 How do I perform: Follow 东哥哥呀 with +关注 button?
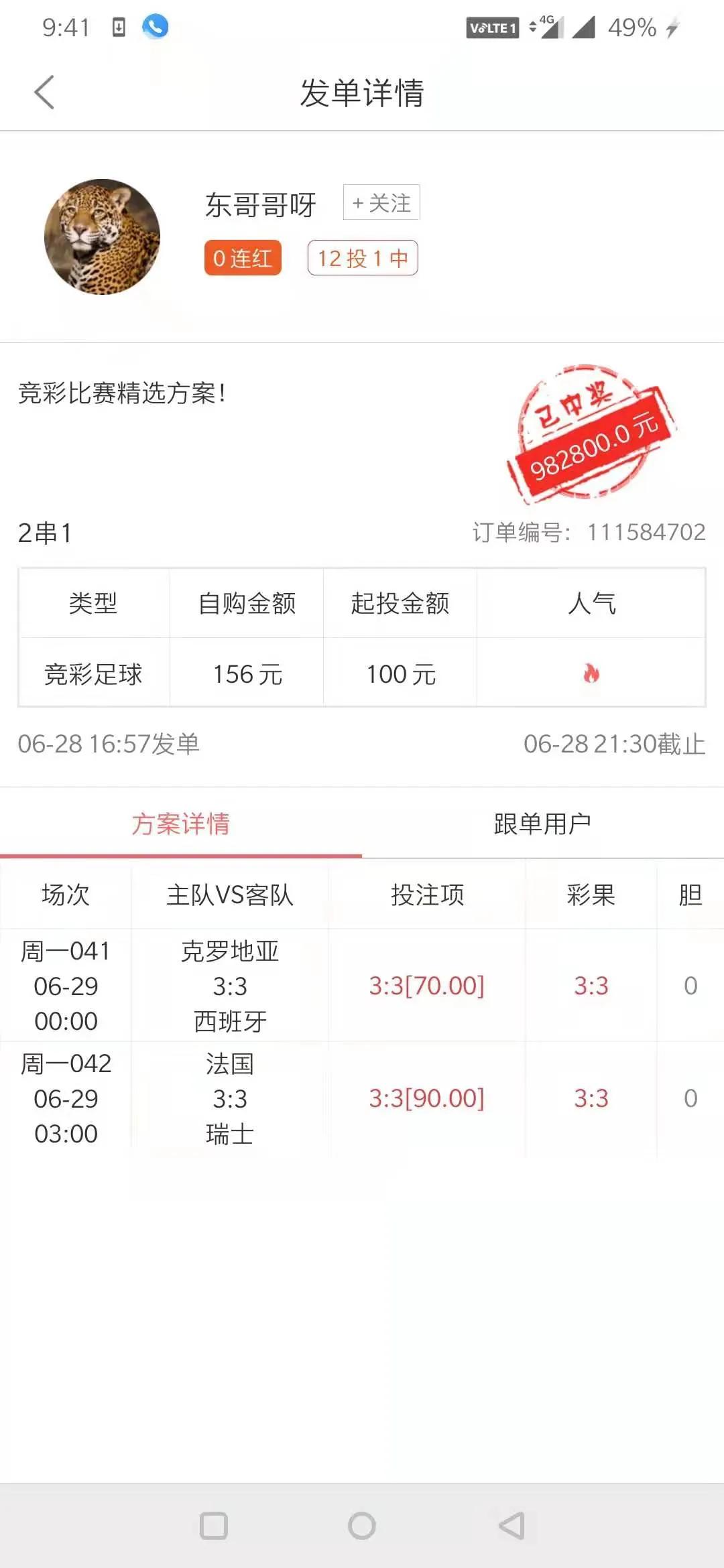pyautogui.click(x=381, y=202)
